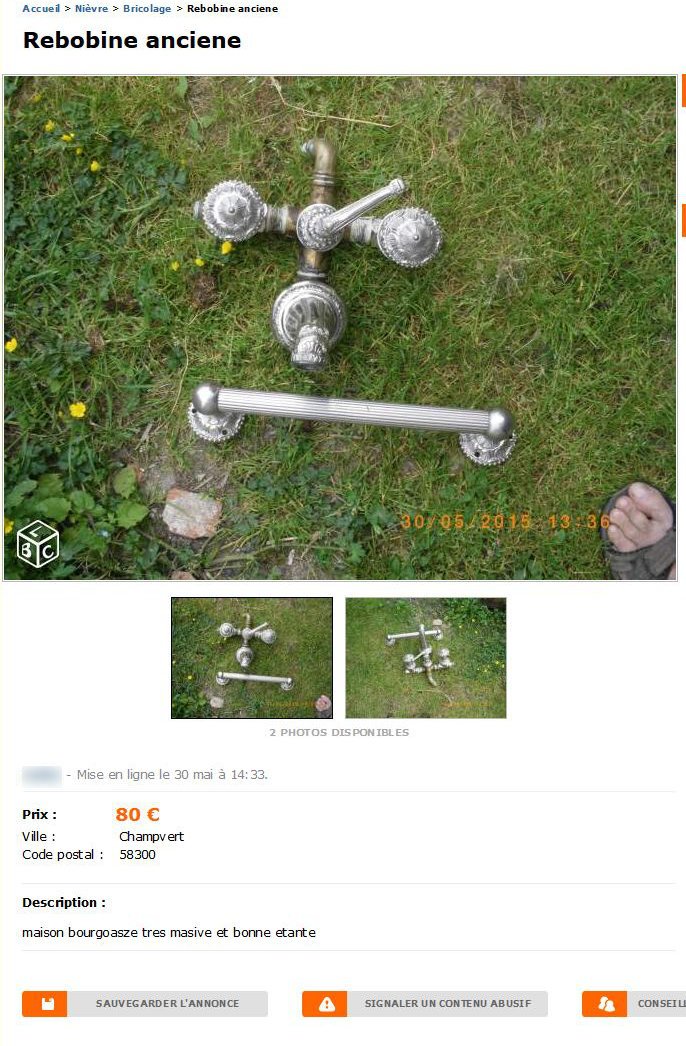Open the Conseils button
Screen dimensions: 686x1046
634,1004
